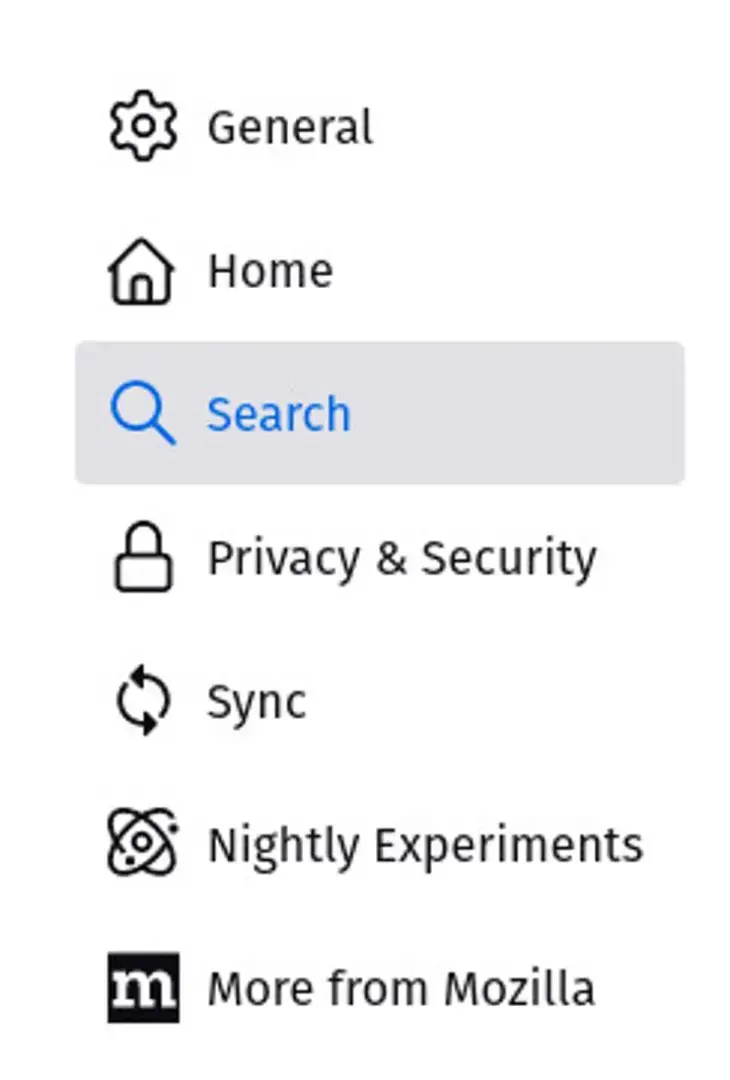Viewport: 730px width, 1080px height.
Task: Open Nightly Experiments
Action: coord(424,845)
